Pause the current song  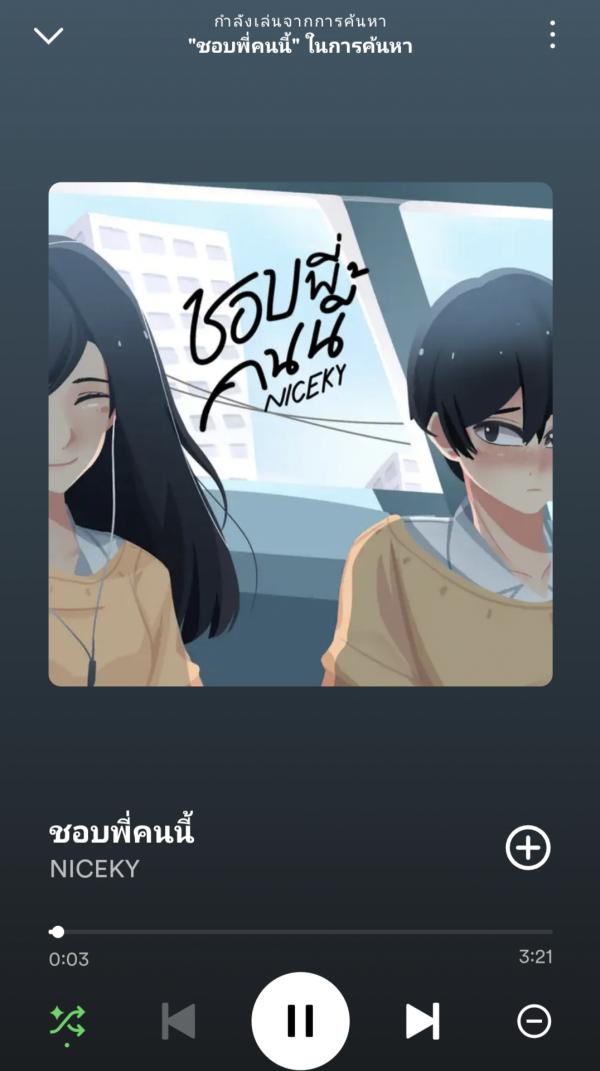[300, 1021]
